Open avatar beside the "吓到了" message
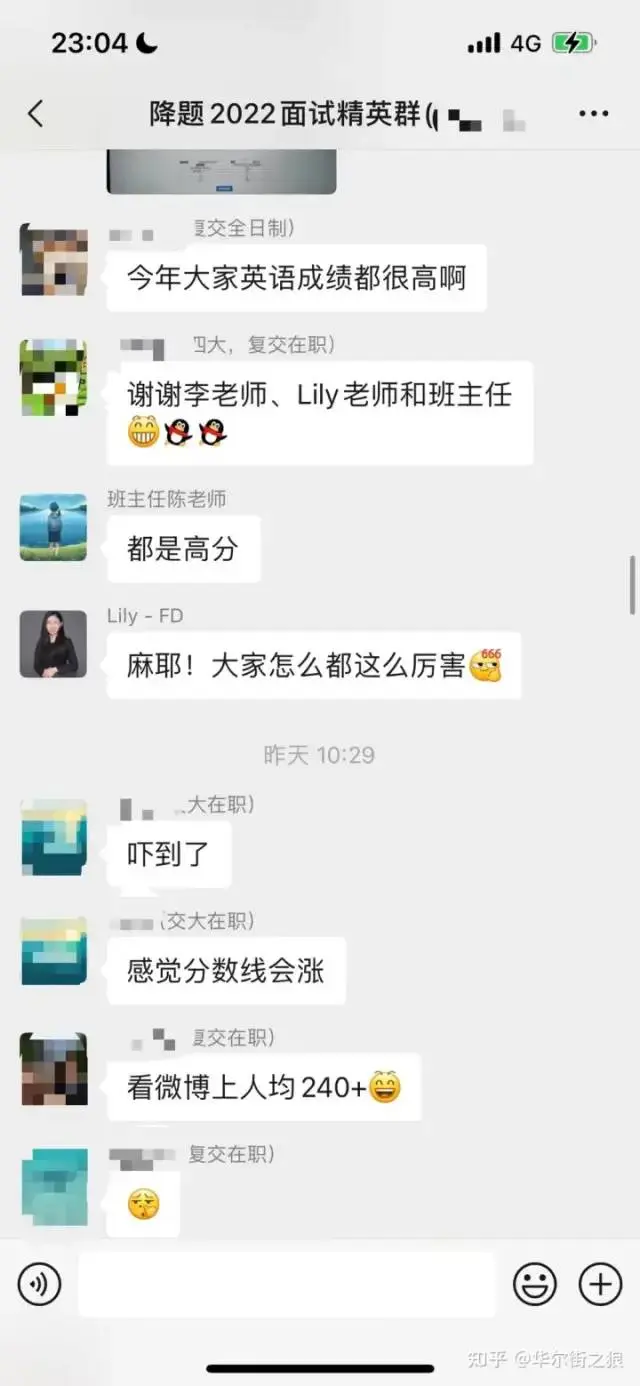Image resolution: width=640 pixels, height=1386 pixels. click(54, 836)
